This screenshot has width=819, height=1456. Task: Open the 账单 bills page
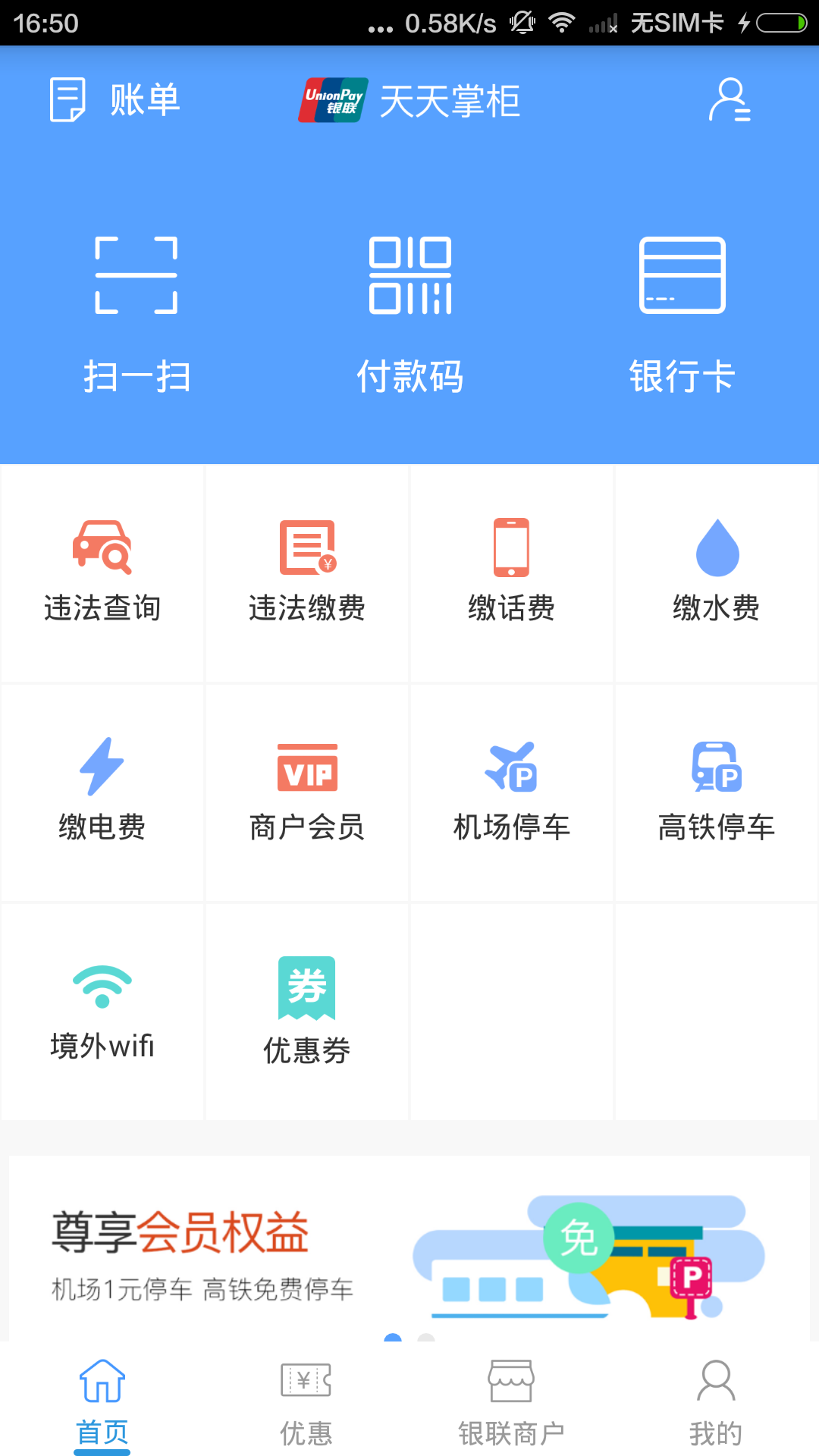coord(115,99)
